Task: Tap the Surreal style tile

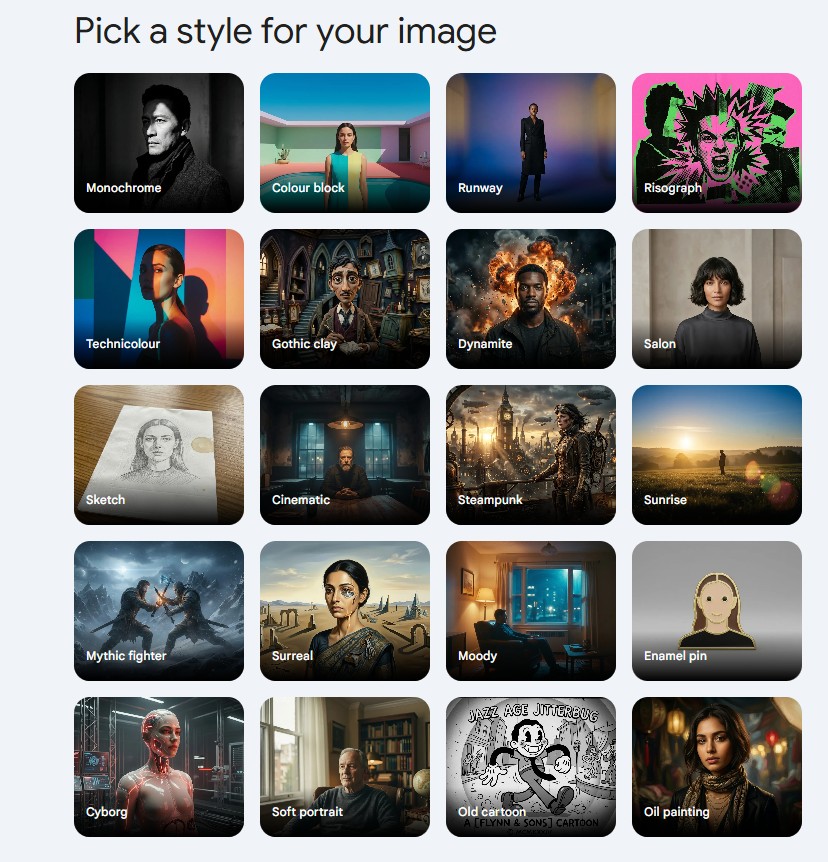Action: pos(345,611)
